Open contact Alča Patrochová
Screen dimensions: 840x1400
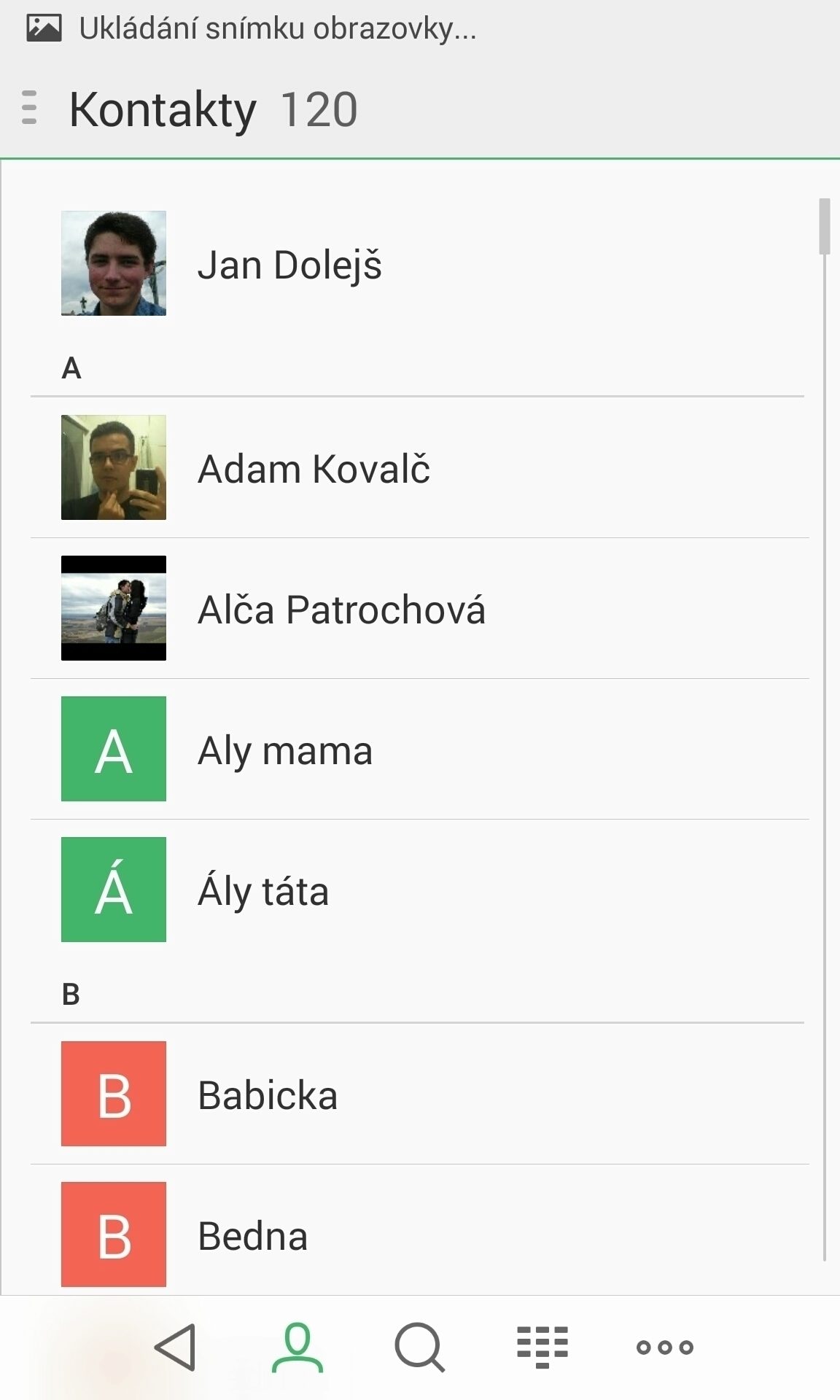[x=419, y=608]
